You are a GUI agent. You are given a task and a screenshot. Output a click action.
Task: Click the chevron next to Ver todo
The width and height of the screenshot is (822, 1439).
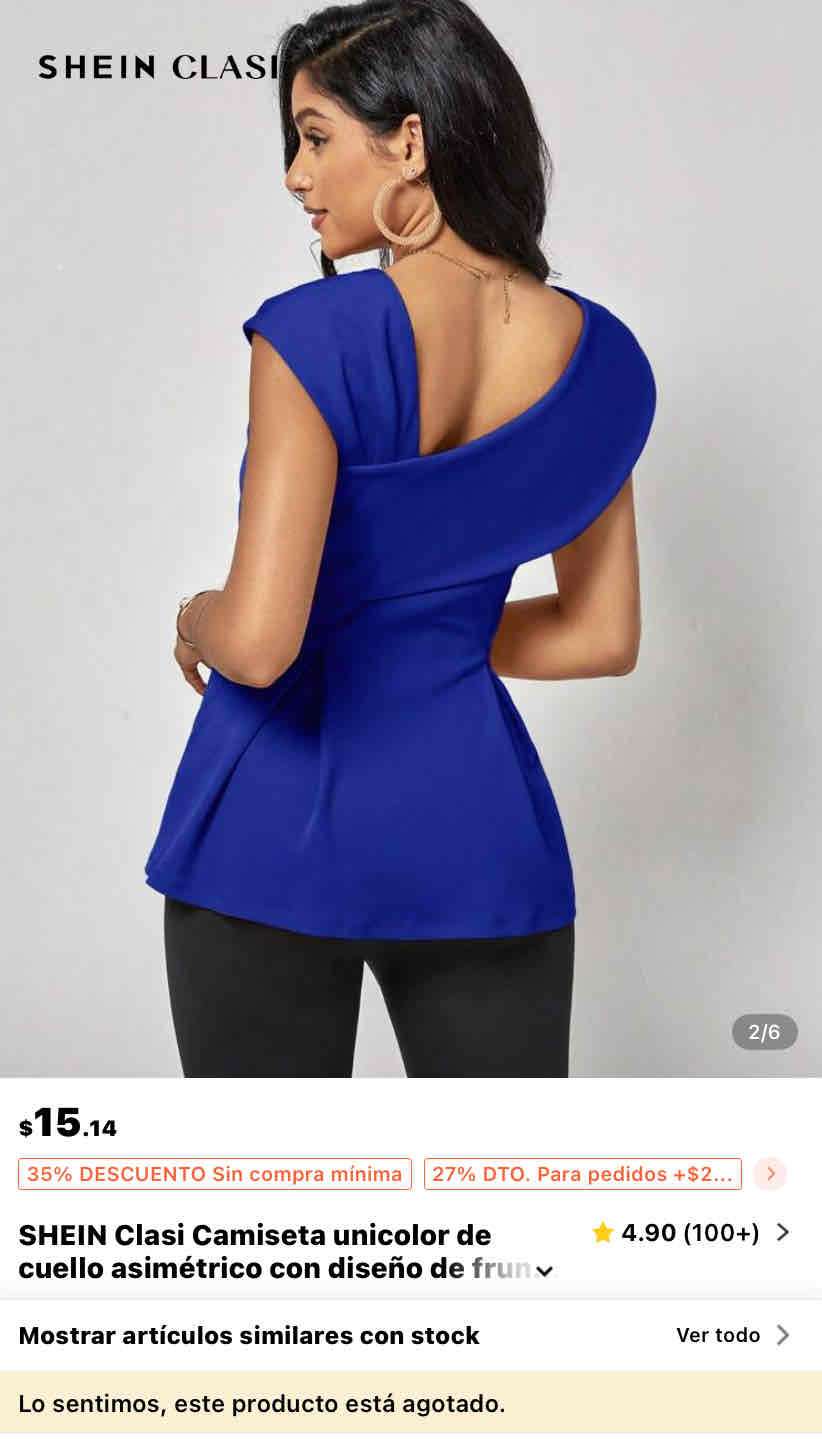tap(782, 1335)
